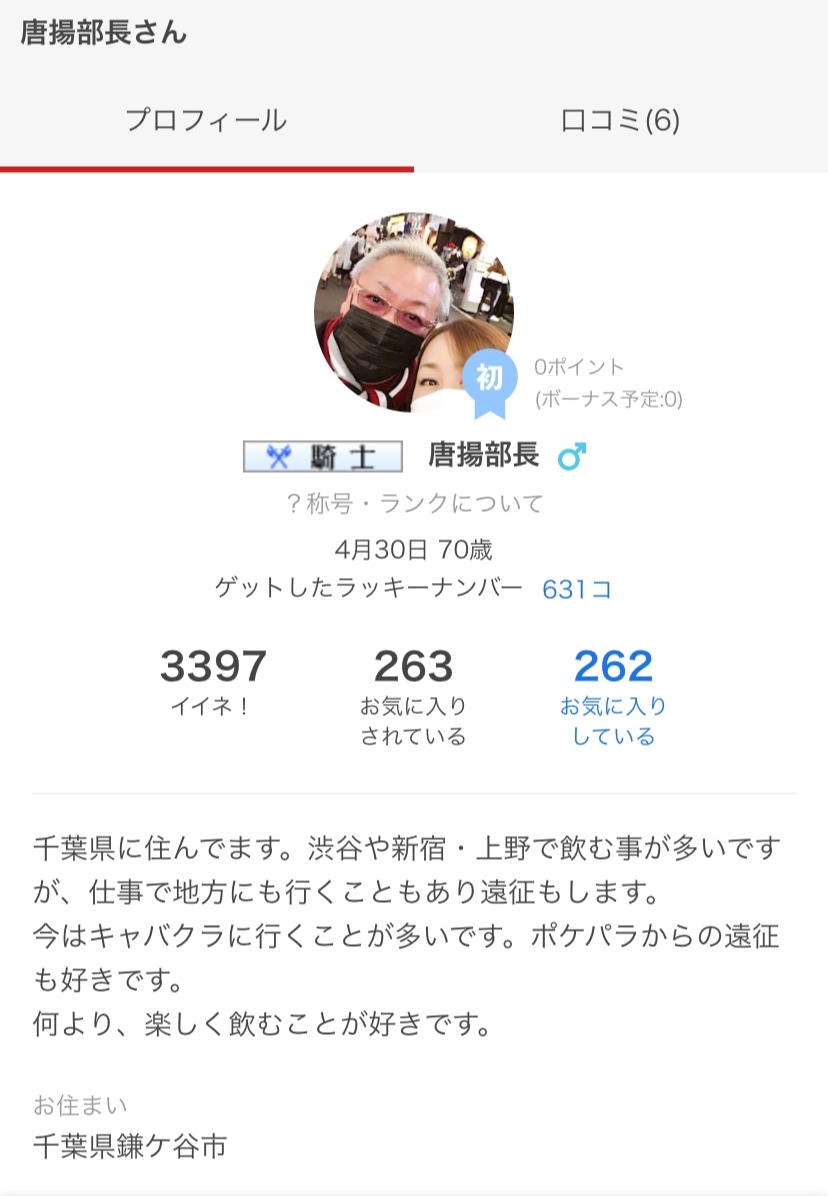Switch to the 口コミ(6) tab
828x1196 pixels.
621,121
